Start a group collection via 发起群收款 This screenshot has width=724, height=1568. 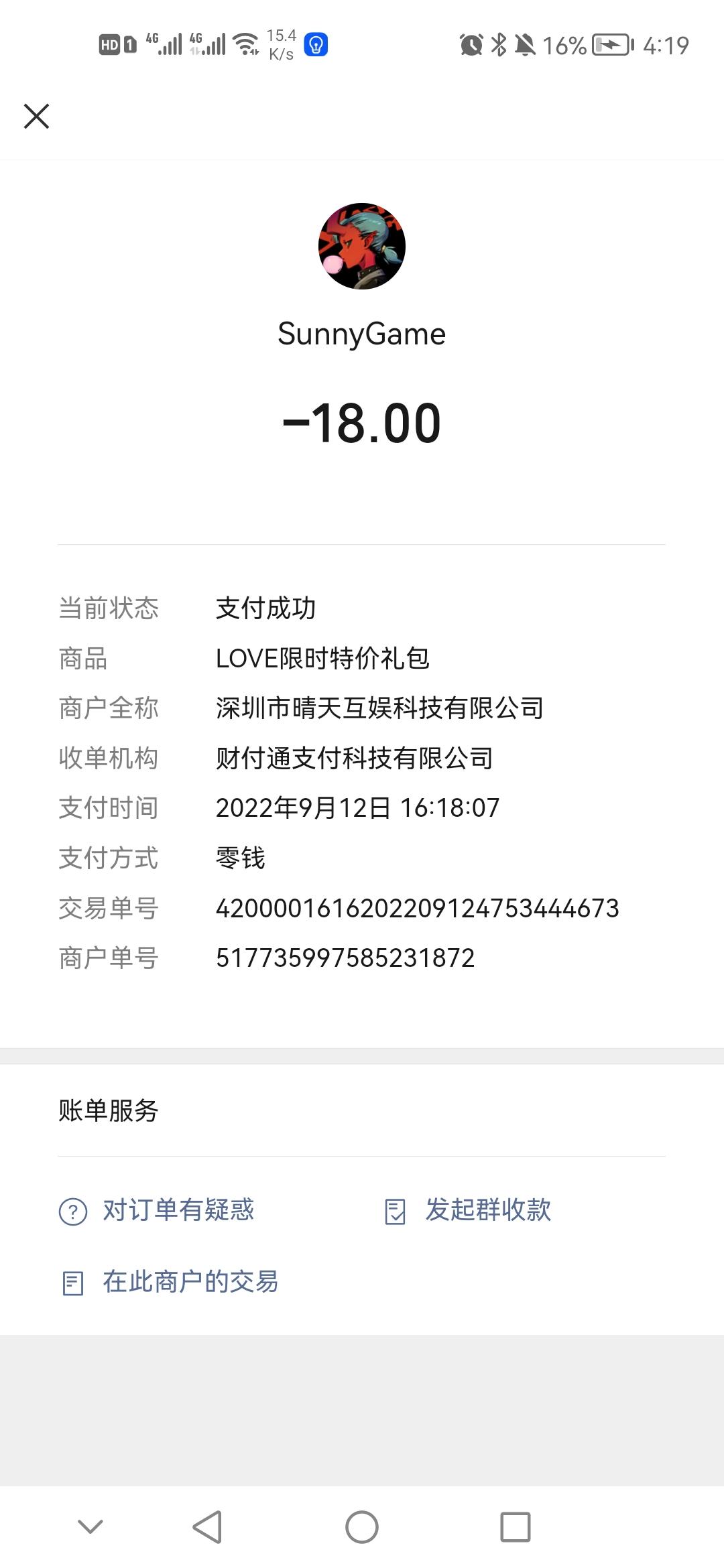tap(468, 1210)
